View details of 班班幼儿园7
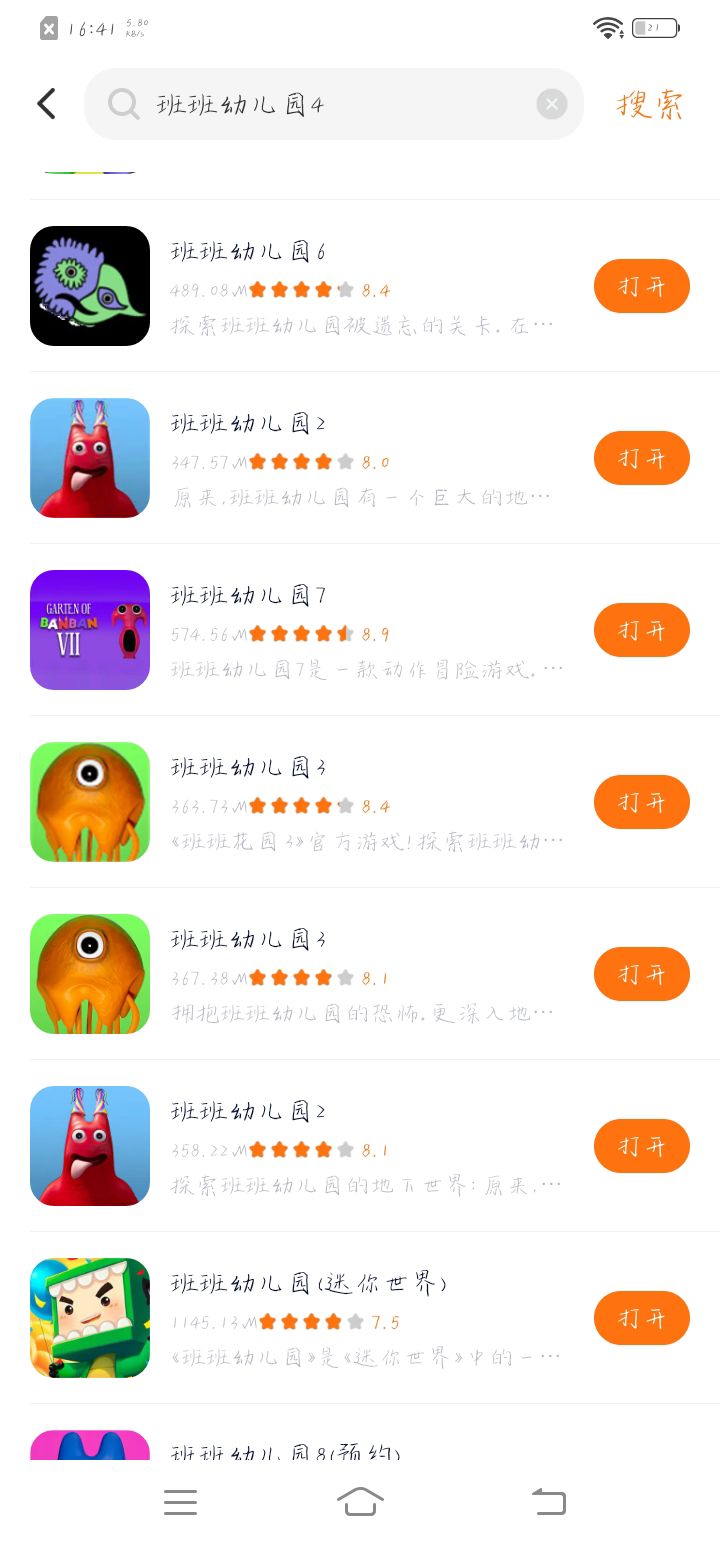 coord(360,630)
